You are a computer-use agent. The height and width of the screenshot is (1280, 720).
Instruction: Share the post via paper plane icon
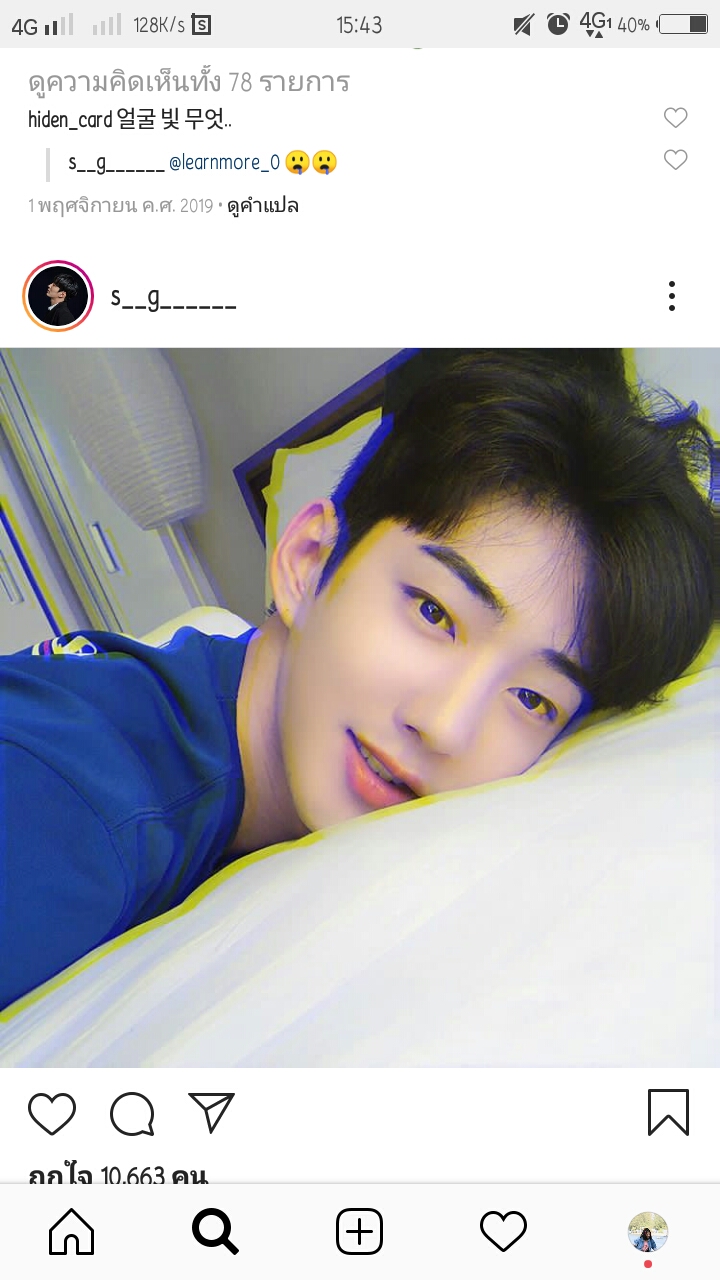[211, 1113]
